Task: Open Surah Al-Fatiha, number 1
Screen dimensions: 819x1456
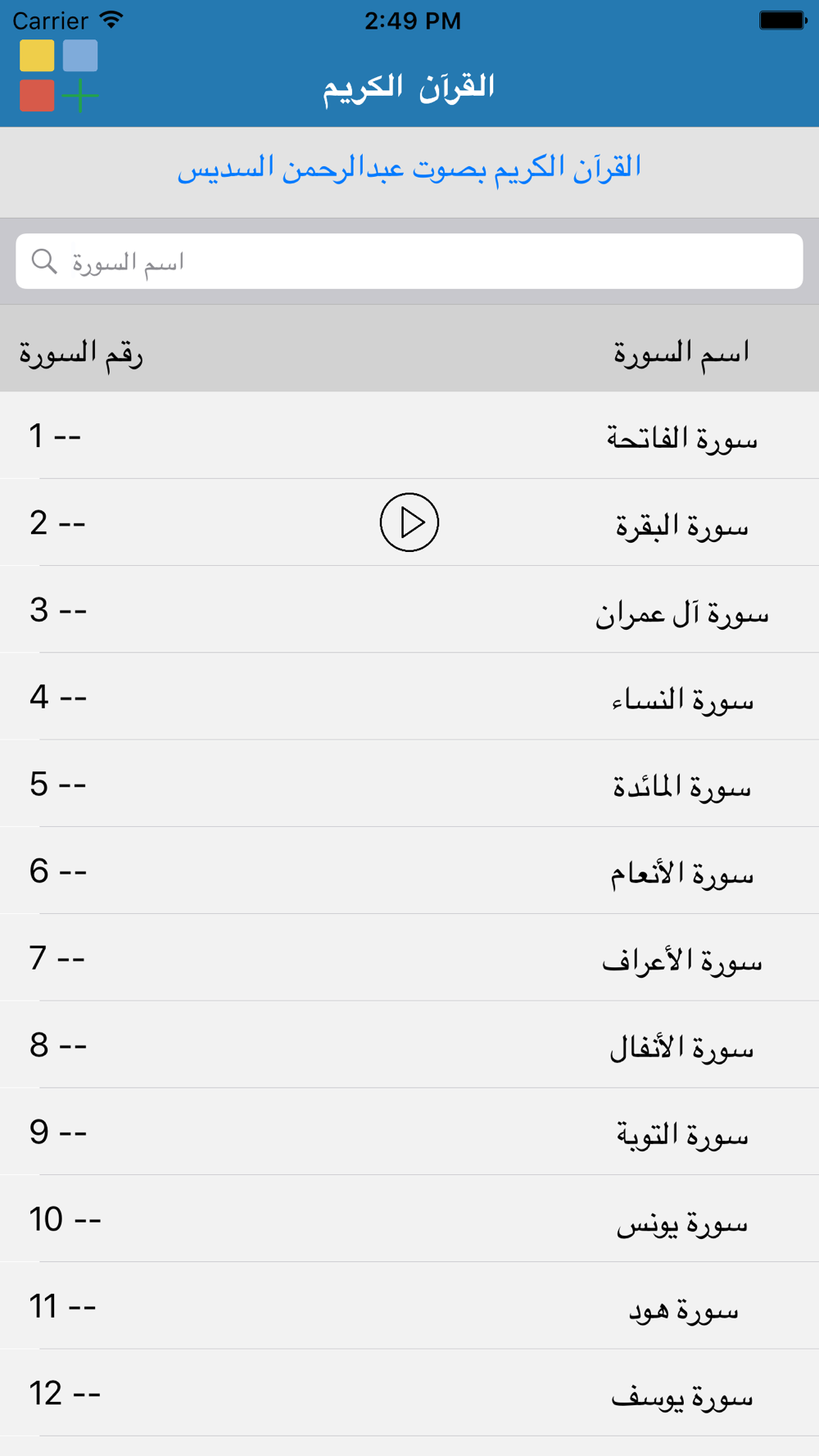Action: (x=409, y=436)
